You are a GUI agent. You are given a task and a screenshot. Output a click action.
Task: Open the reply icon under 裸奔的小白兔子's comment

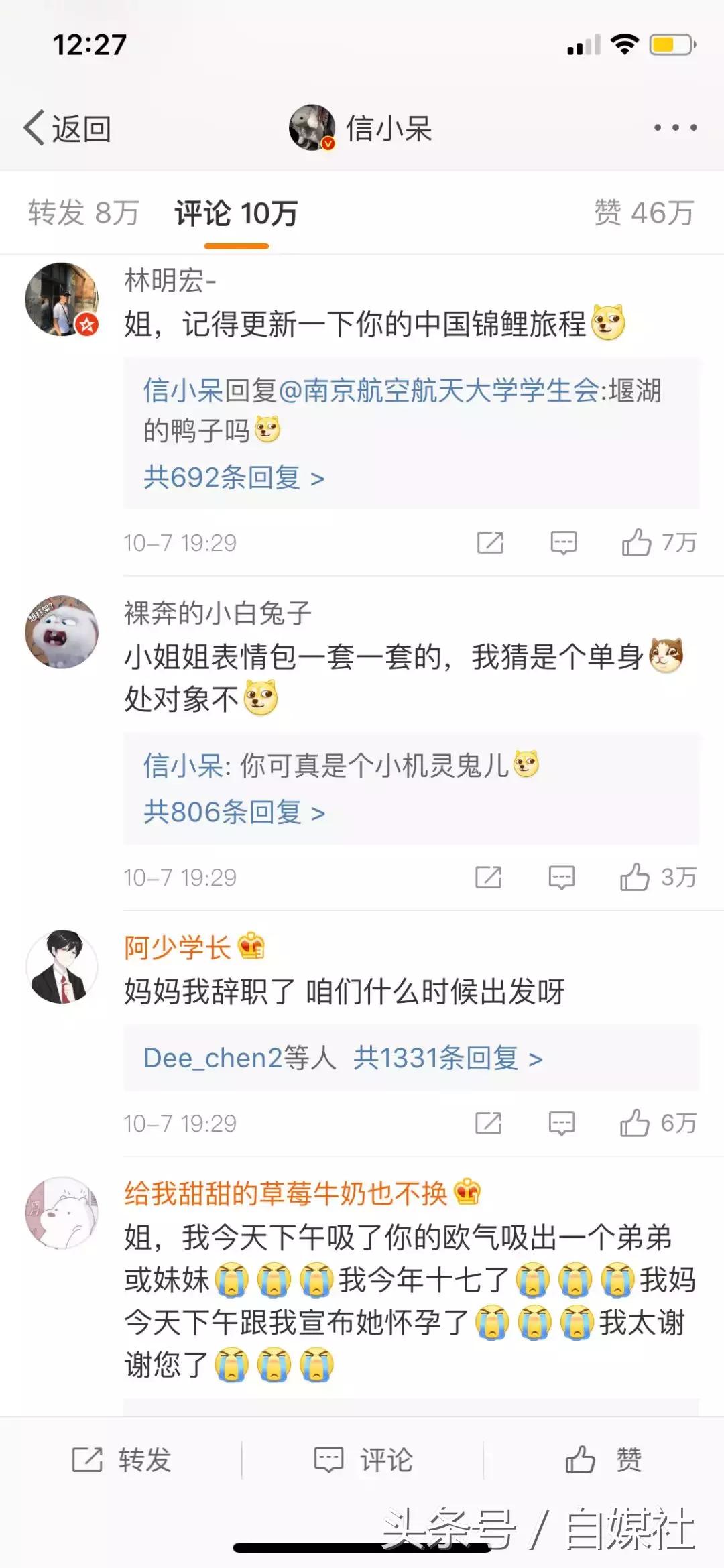pos(563,877)
